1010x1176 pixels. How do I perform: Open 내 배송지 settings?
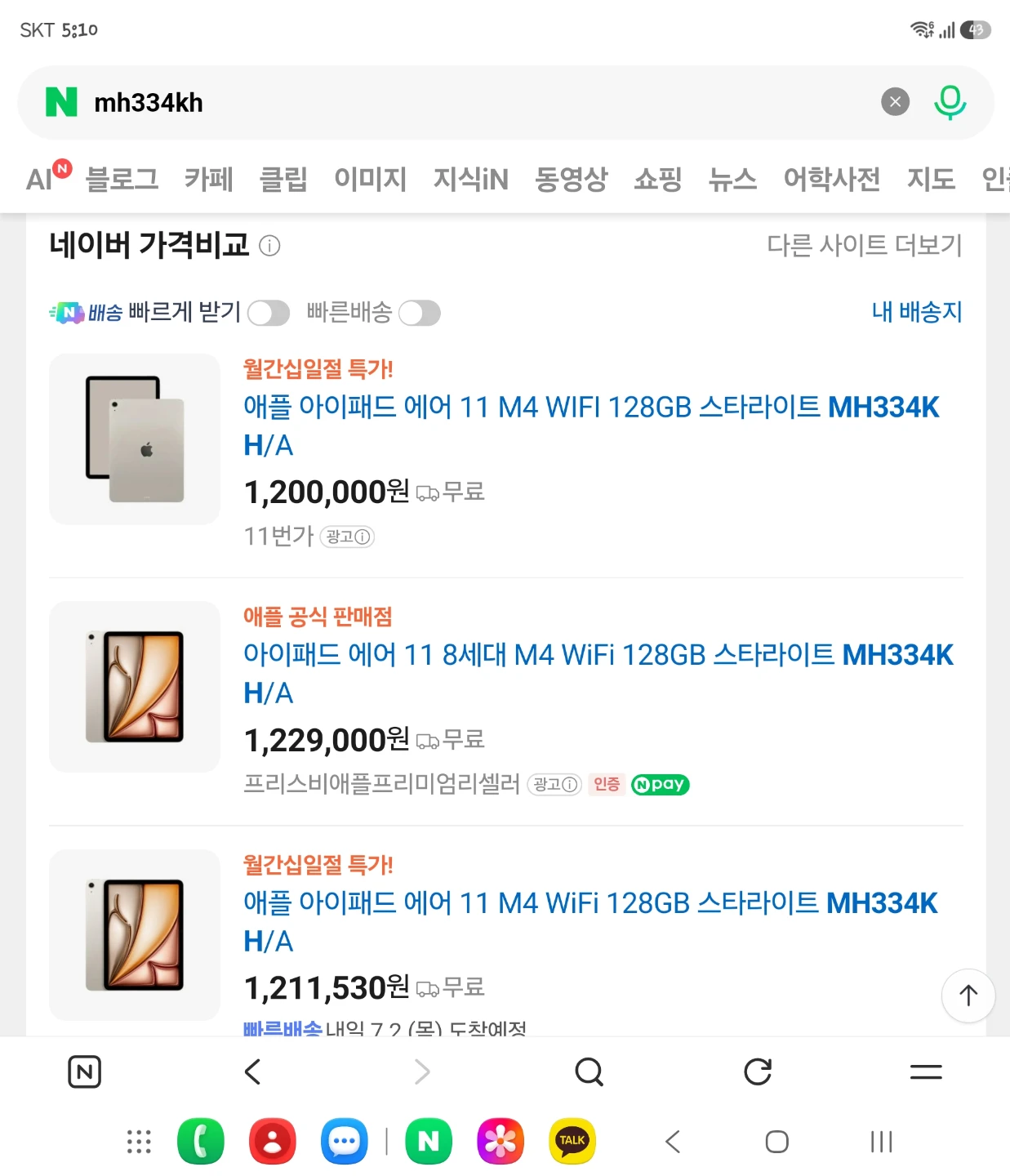pyautogui.click(x=917, y=311)
